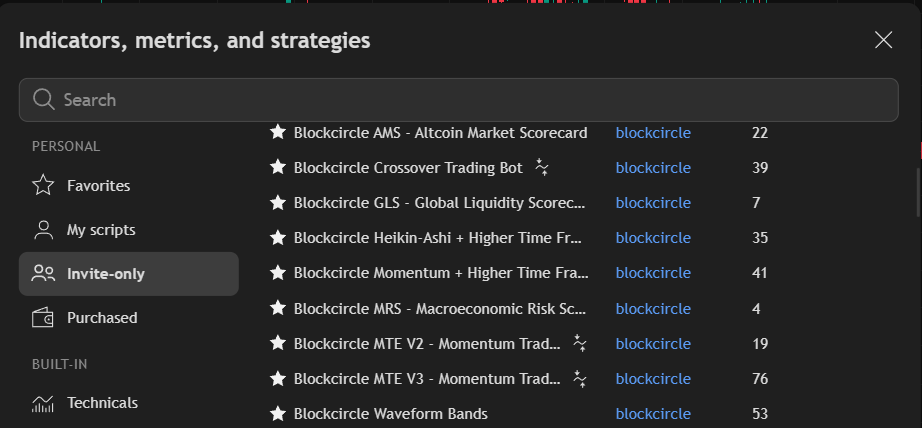The height and width of the screenshot is (428, 922).
Task: Open the Purchased section
Action: (101, 318)
